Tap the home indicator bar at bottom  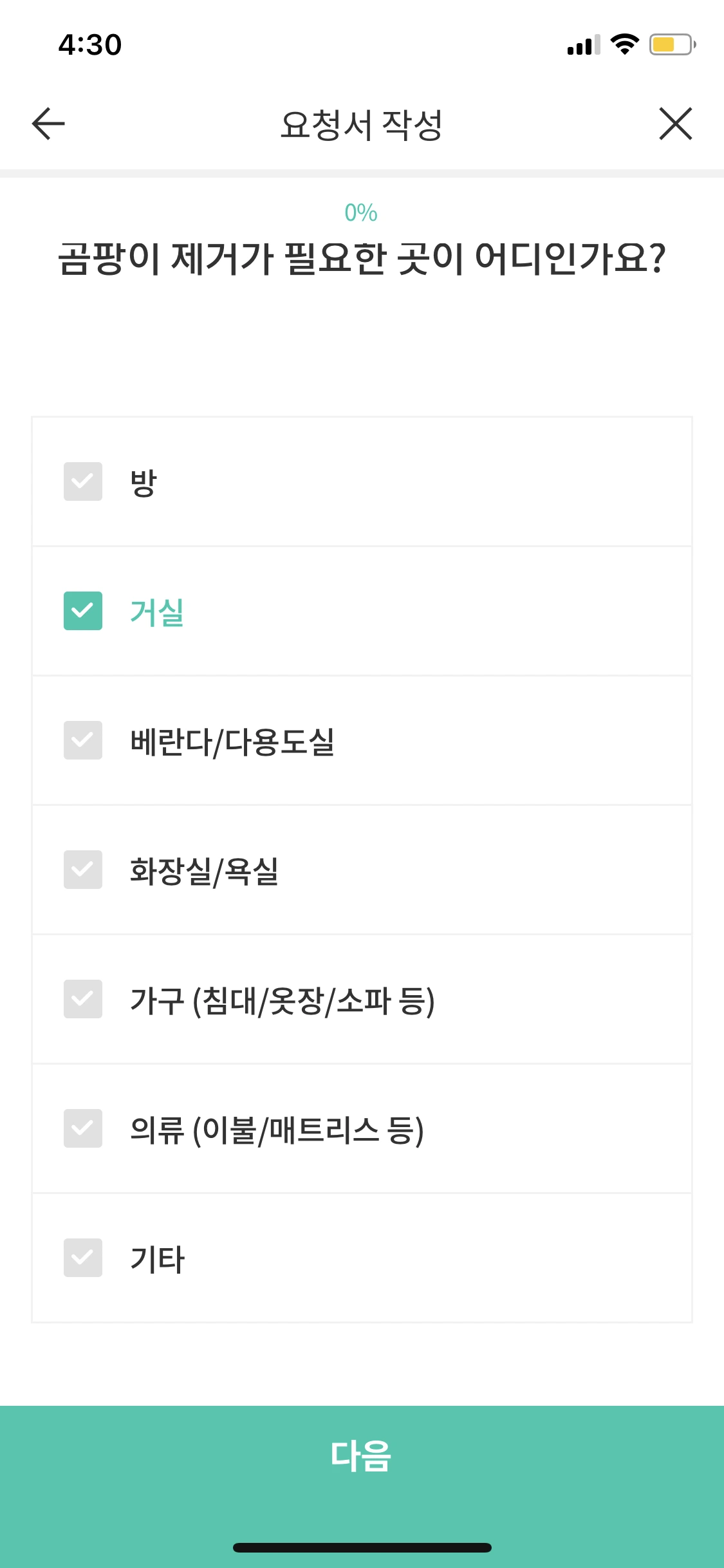point(362,1547)
